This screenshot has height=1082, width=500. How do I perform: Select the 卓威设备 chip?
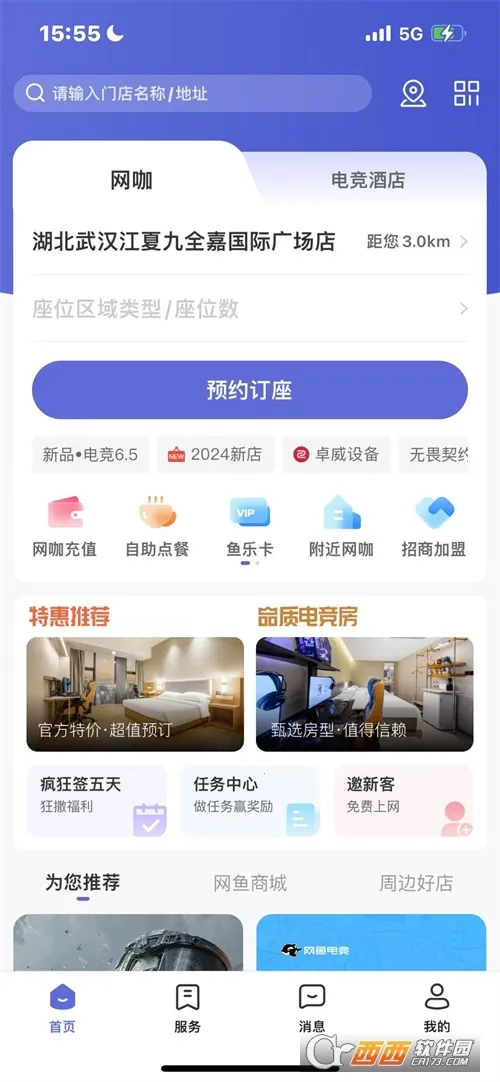click(337, 454)
